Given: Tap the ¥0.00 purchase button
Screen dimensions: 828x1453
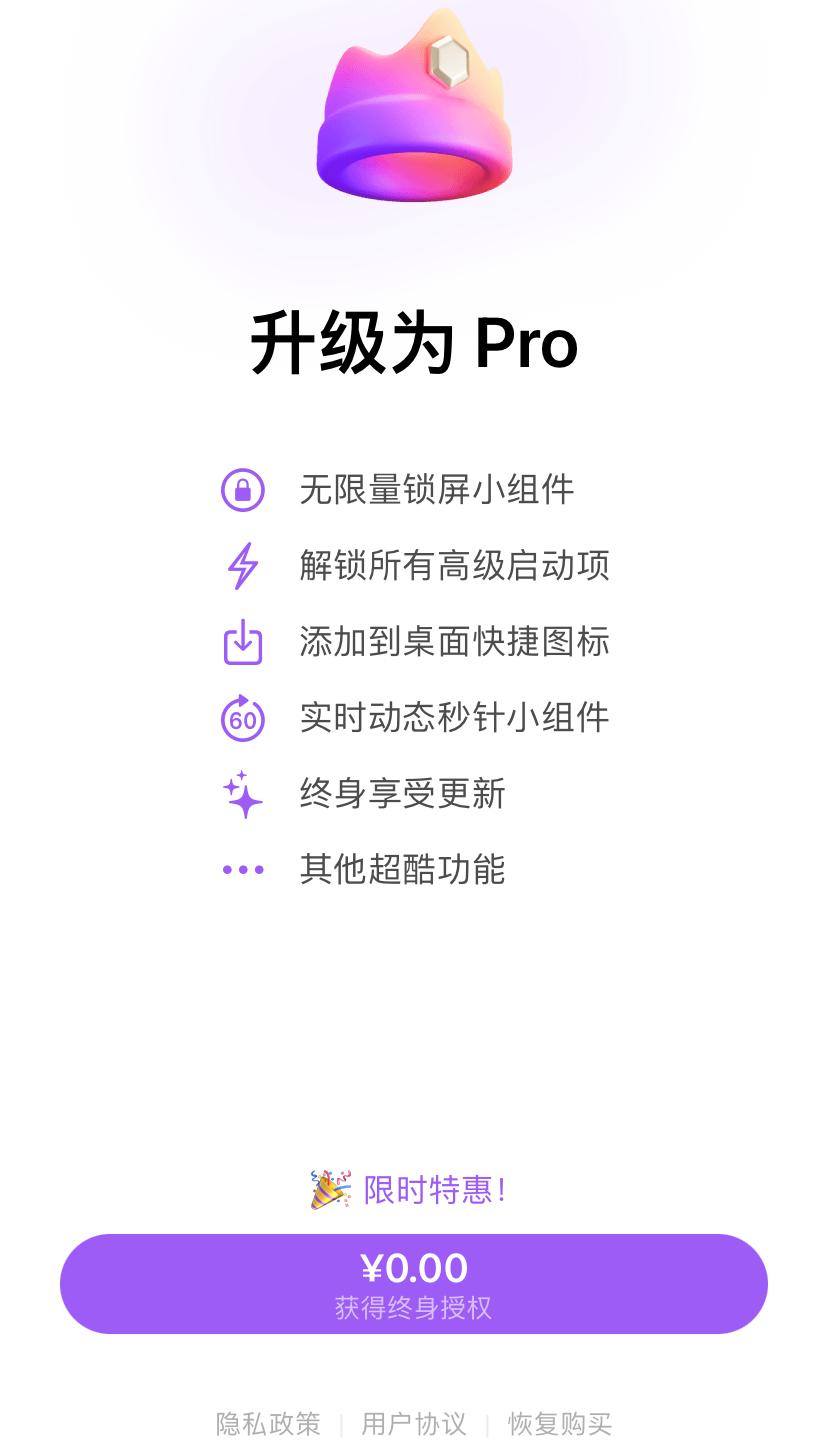Looking at the screenshot, I should [x=414, y=1283].
